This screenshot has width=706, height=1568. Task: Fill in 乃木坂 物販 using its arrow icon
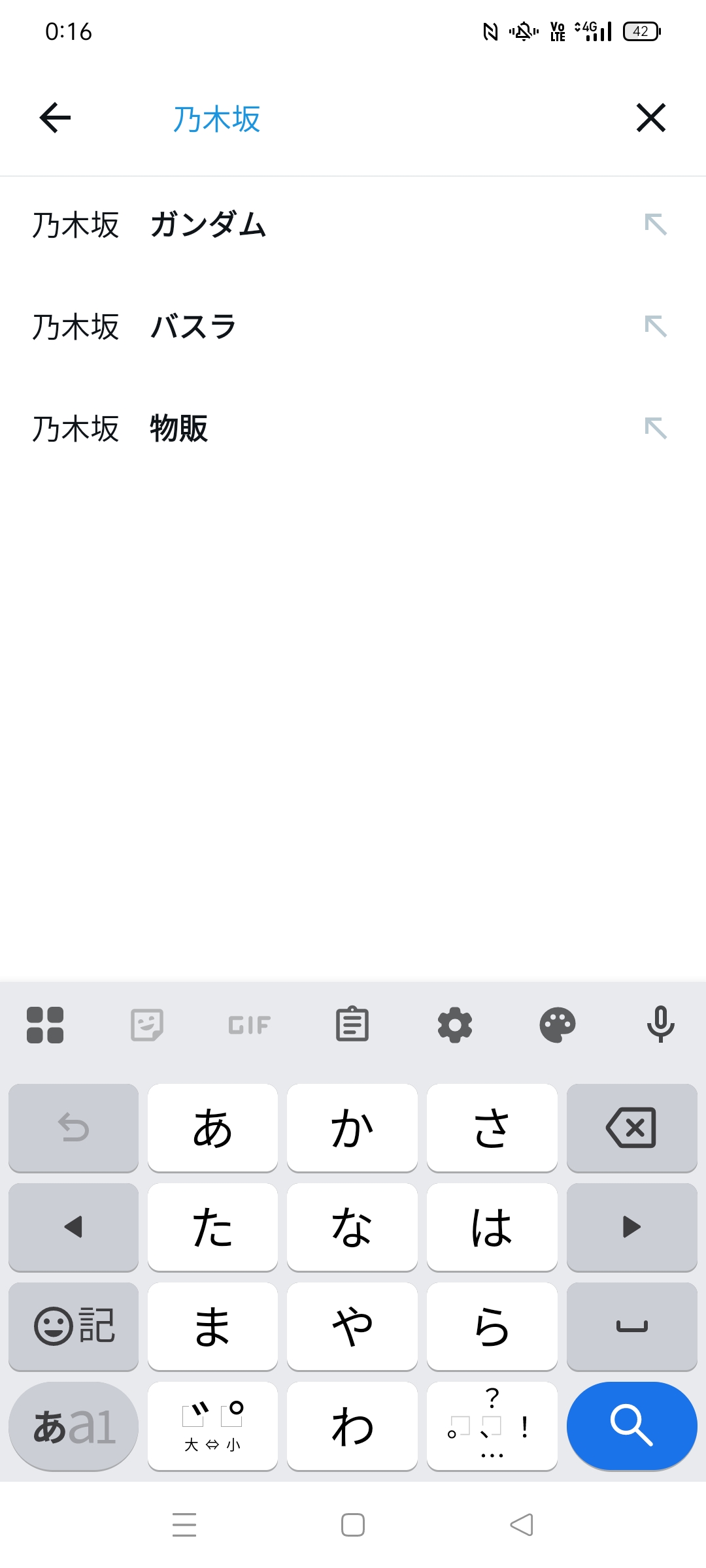pyautogui.click(x=655, y=429)
